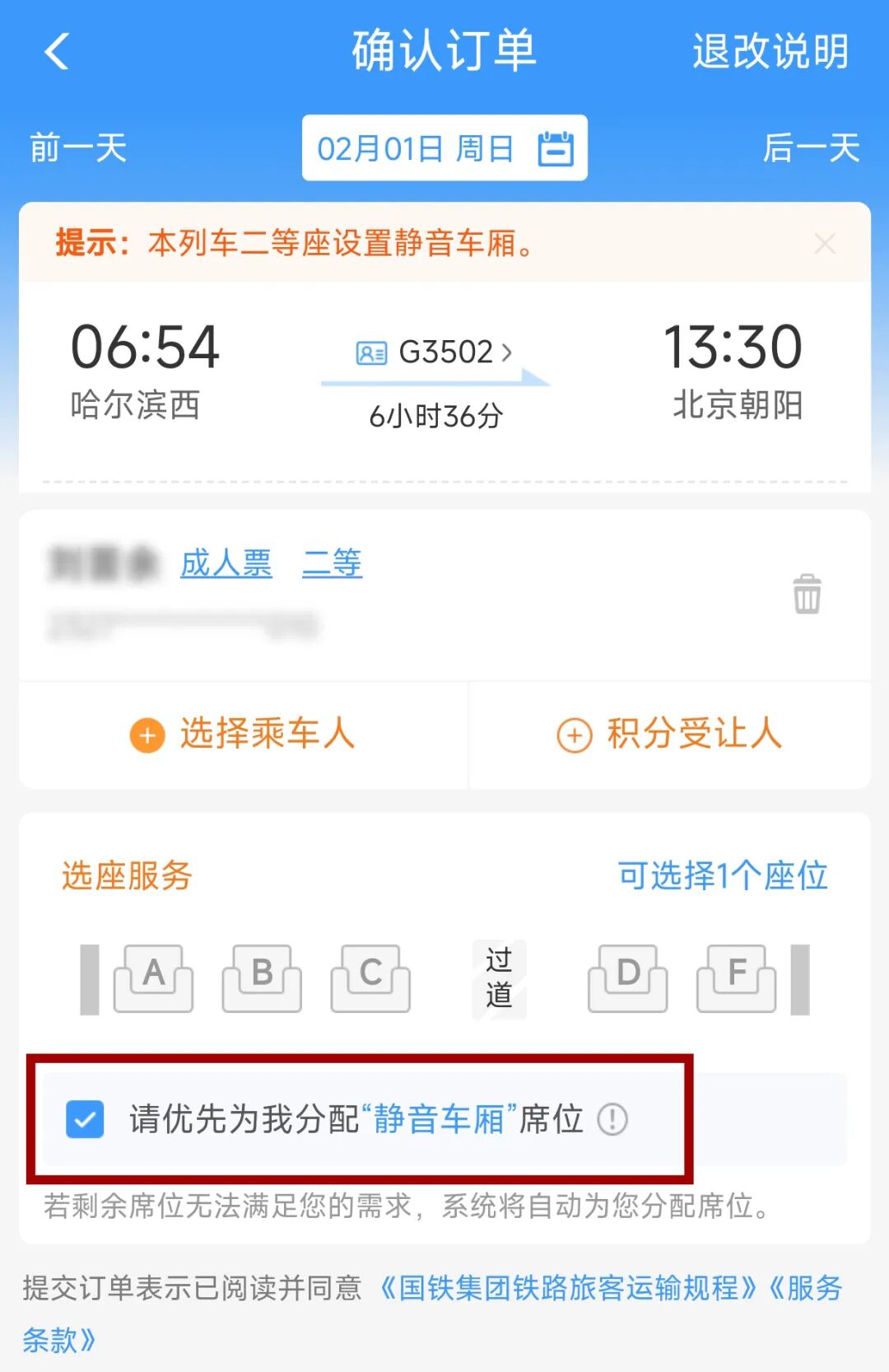
Task: Open the calendar date picker icon
Action: [x=556, y=148]
